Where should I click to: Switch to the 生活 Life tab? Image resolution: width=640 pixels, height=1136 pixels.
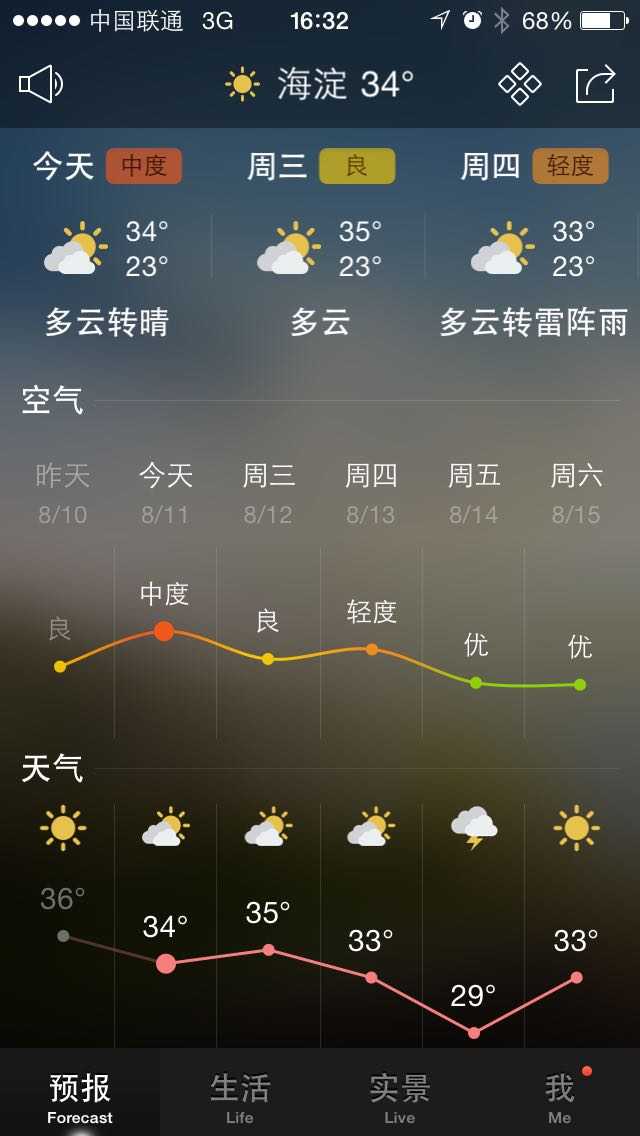pos(240,1096)
